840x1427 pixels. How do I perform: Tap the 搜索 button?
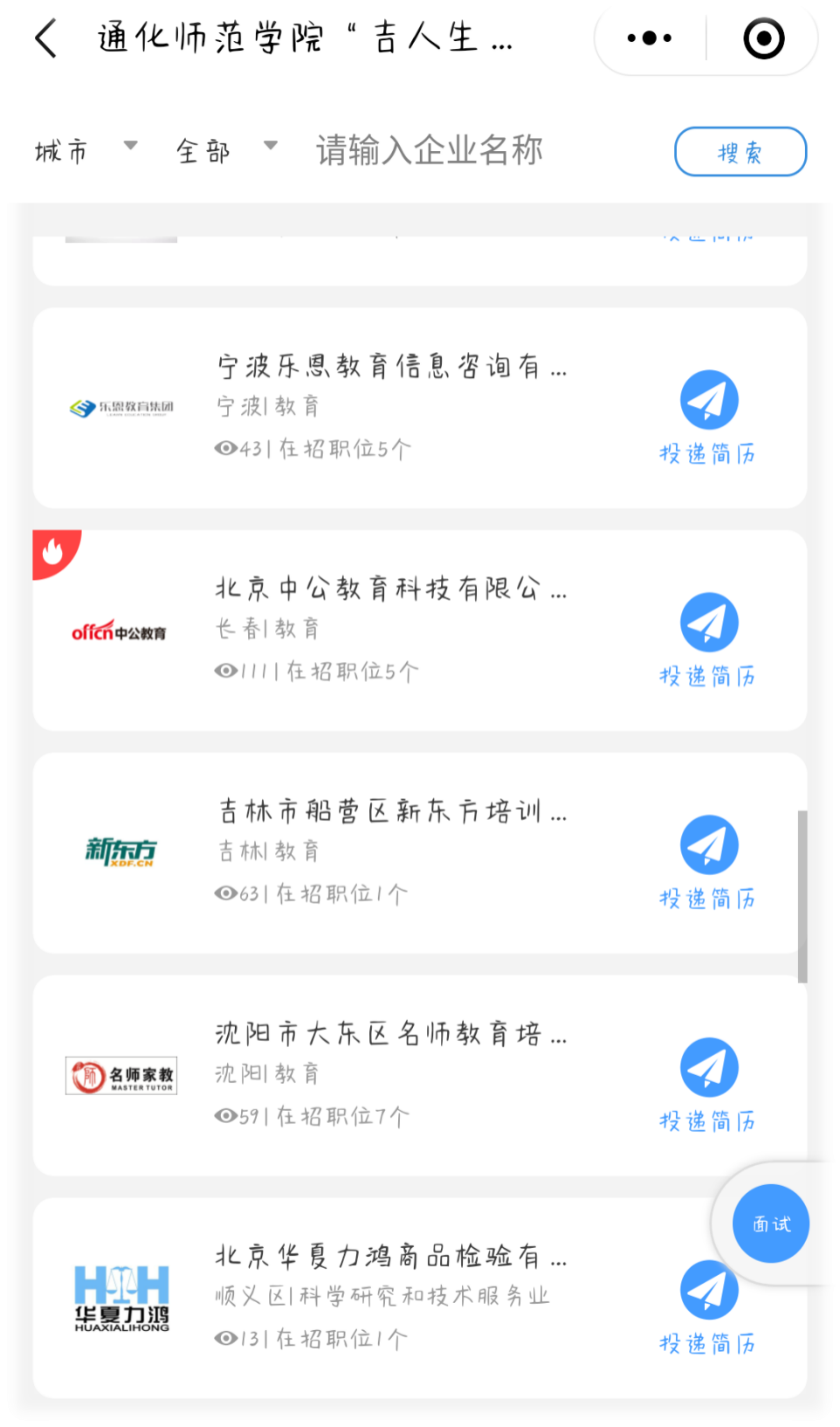click(740, 152)
